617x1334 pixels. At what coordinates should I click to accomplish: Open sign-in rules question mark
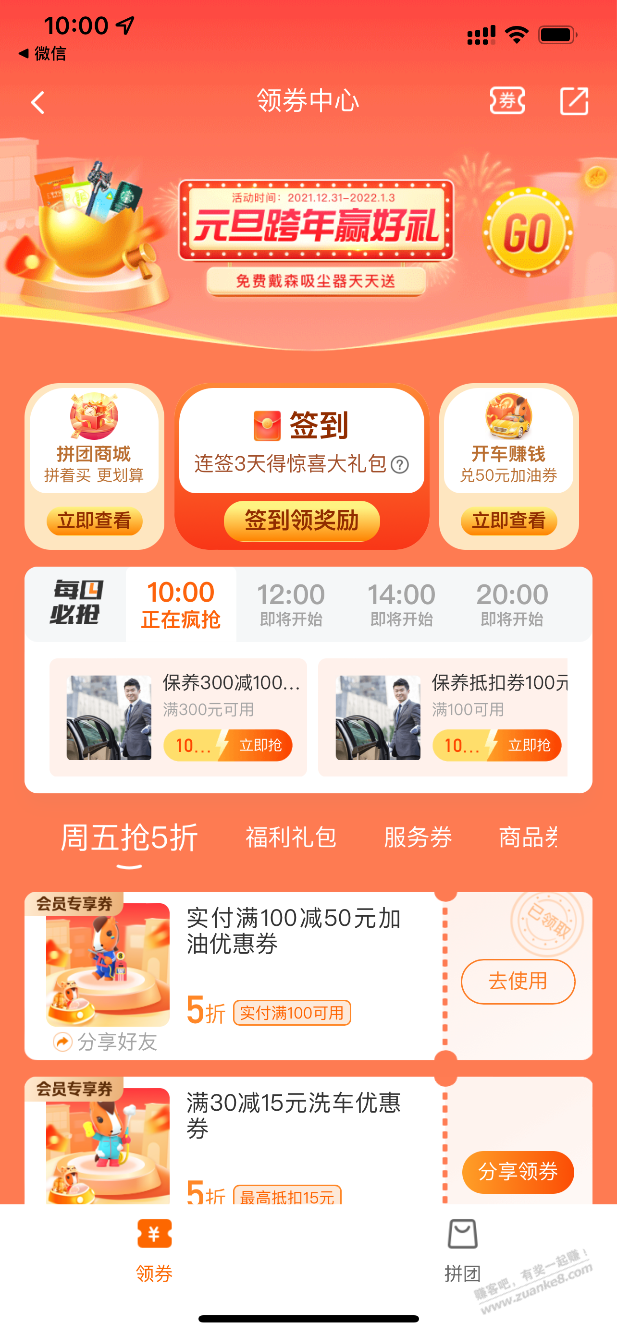pyautogui.click(x=400, y=465)
